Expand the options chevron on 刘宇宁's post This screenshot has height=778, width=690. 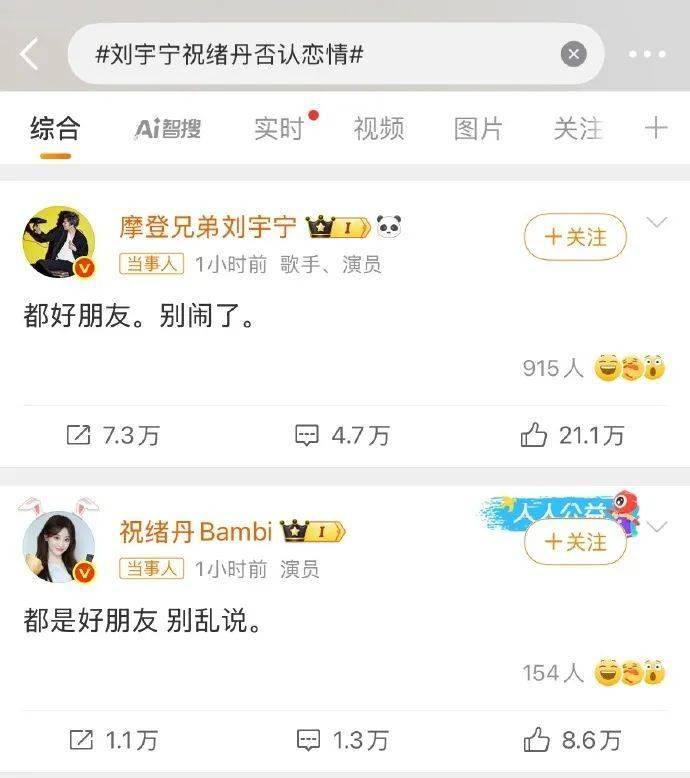[657, 222]
